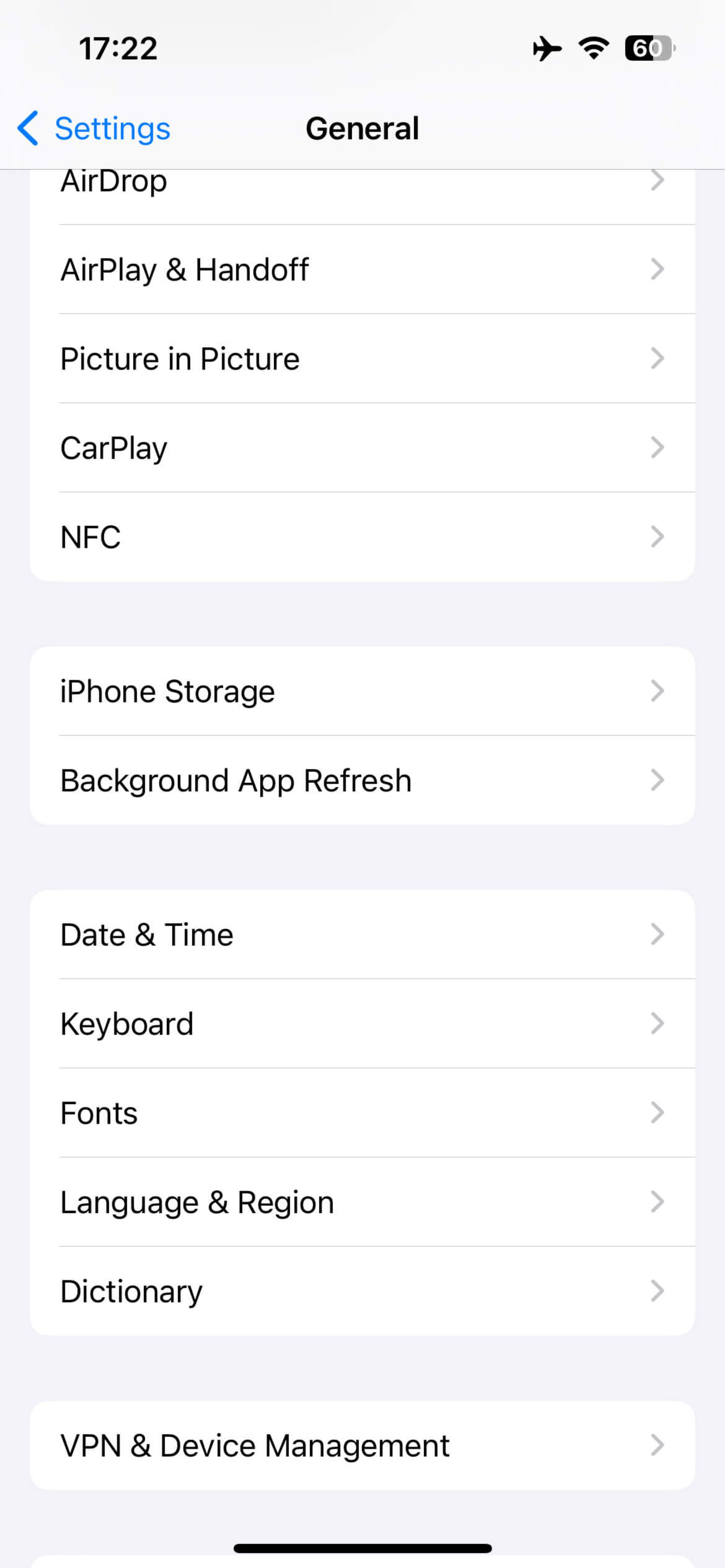
Task: Go back to Settings
Action: click(94, 128)
